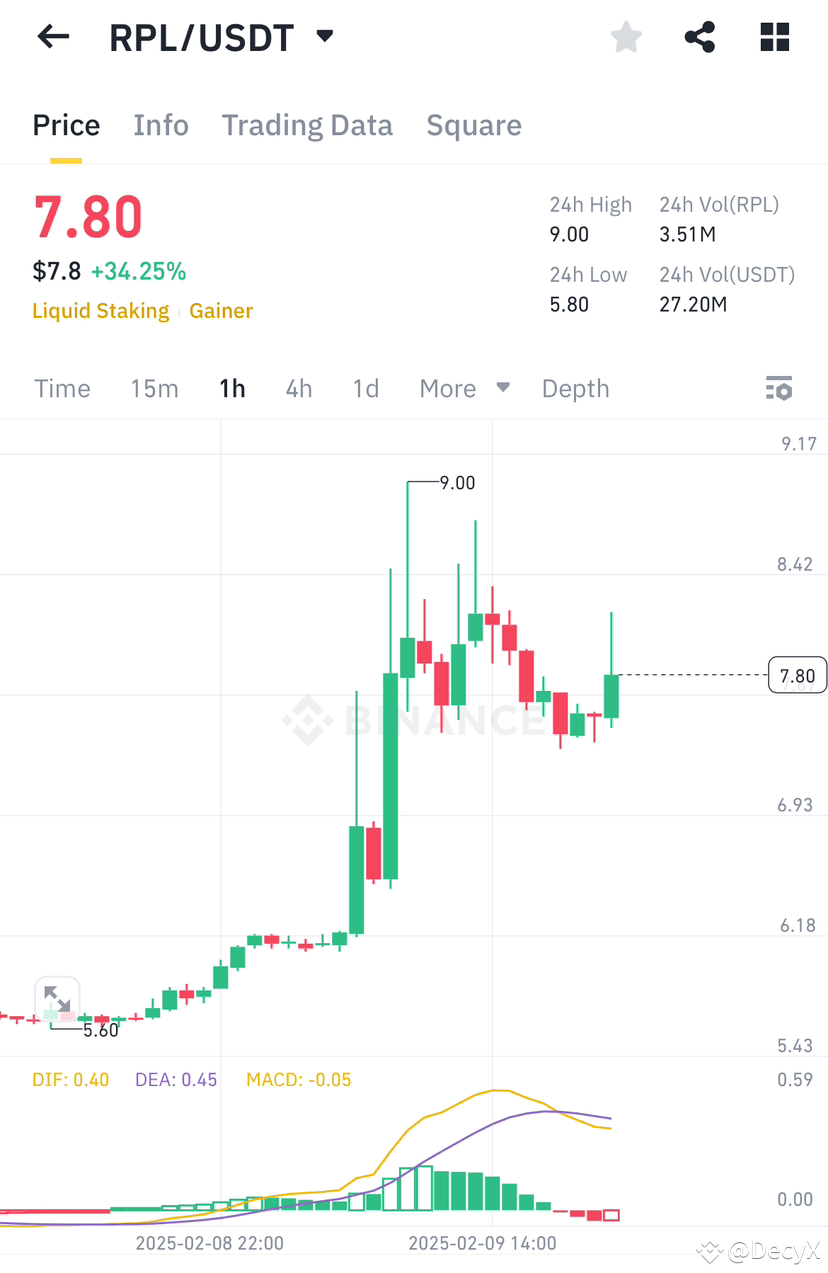828x1273 pixels.
Task: Favorite RPL/USDT using the star icon
Action: pos(625,36)
